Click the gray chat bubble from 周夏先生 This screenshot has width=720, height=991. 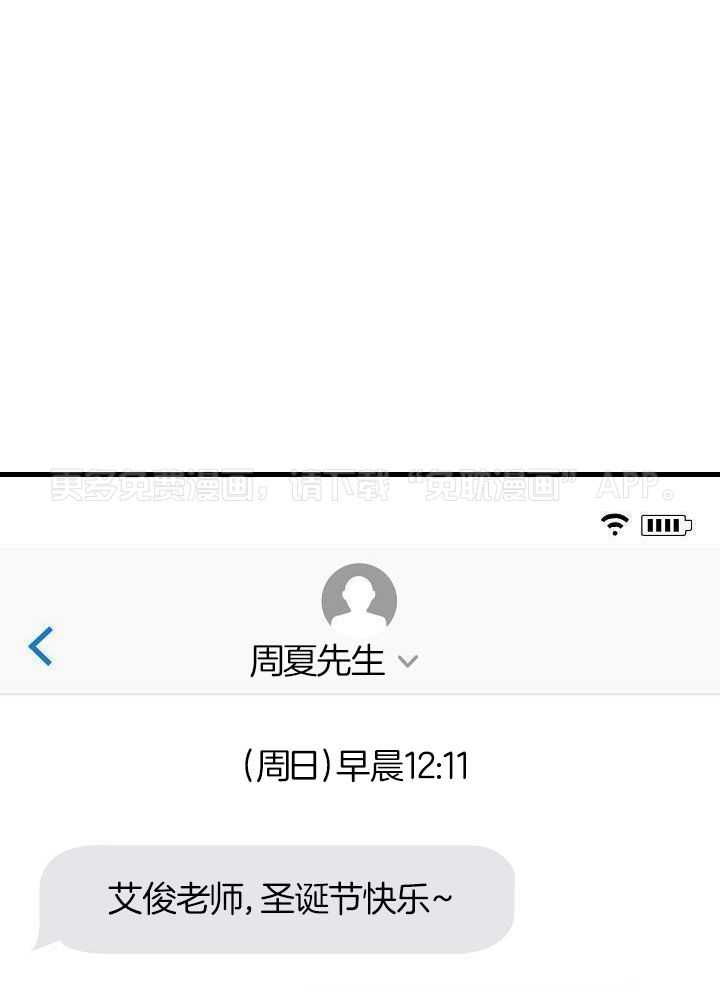point(278,895)
